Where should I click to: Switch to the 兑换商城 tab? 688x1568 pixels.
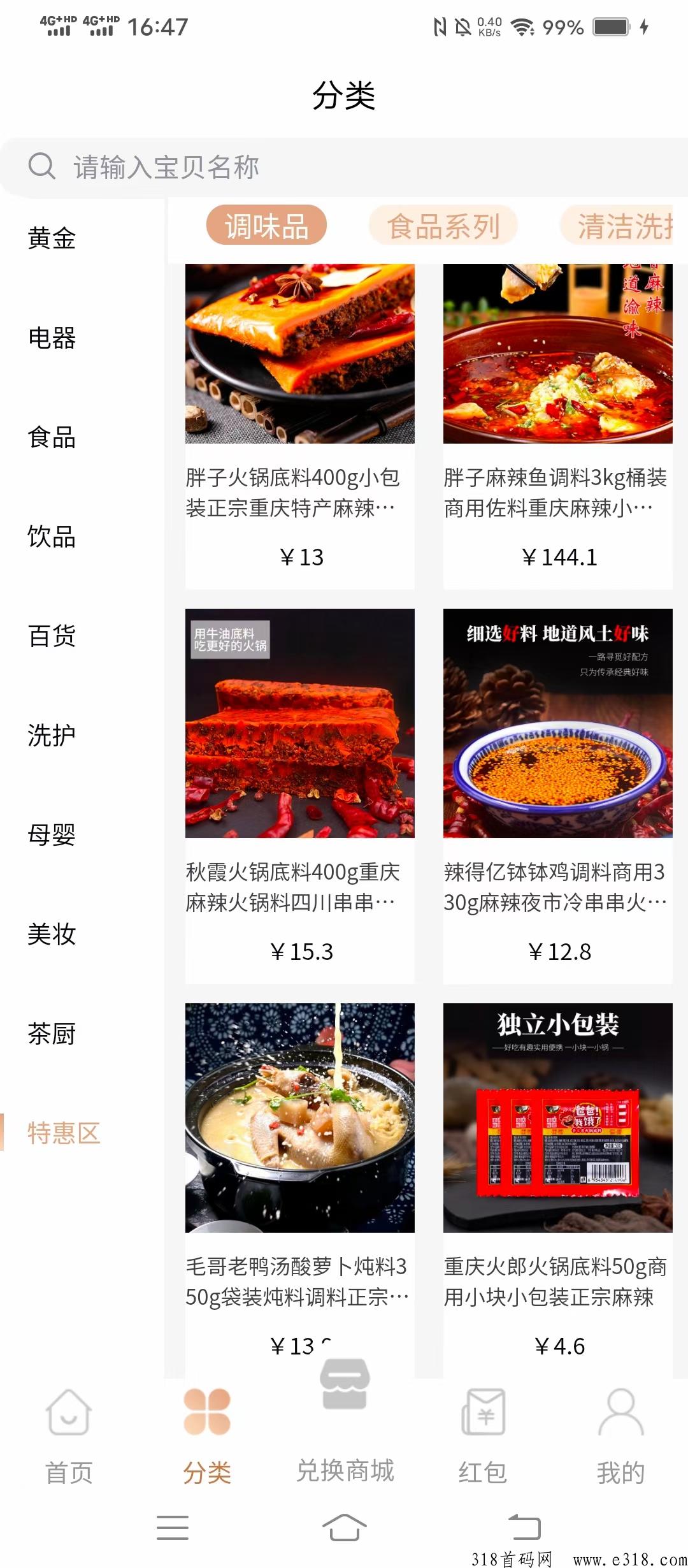[x=345, y=1428]
